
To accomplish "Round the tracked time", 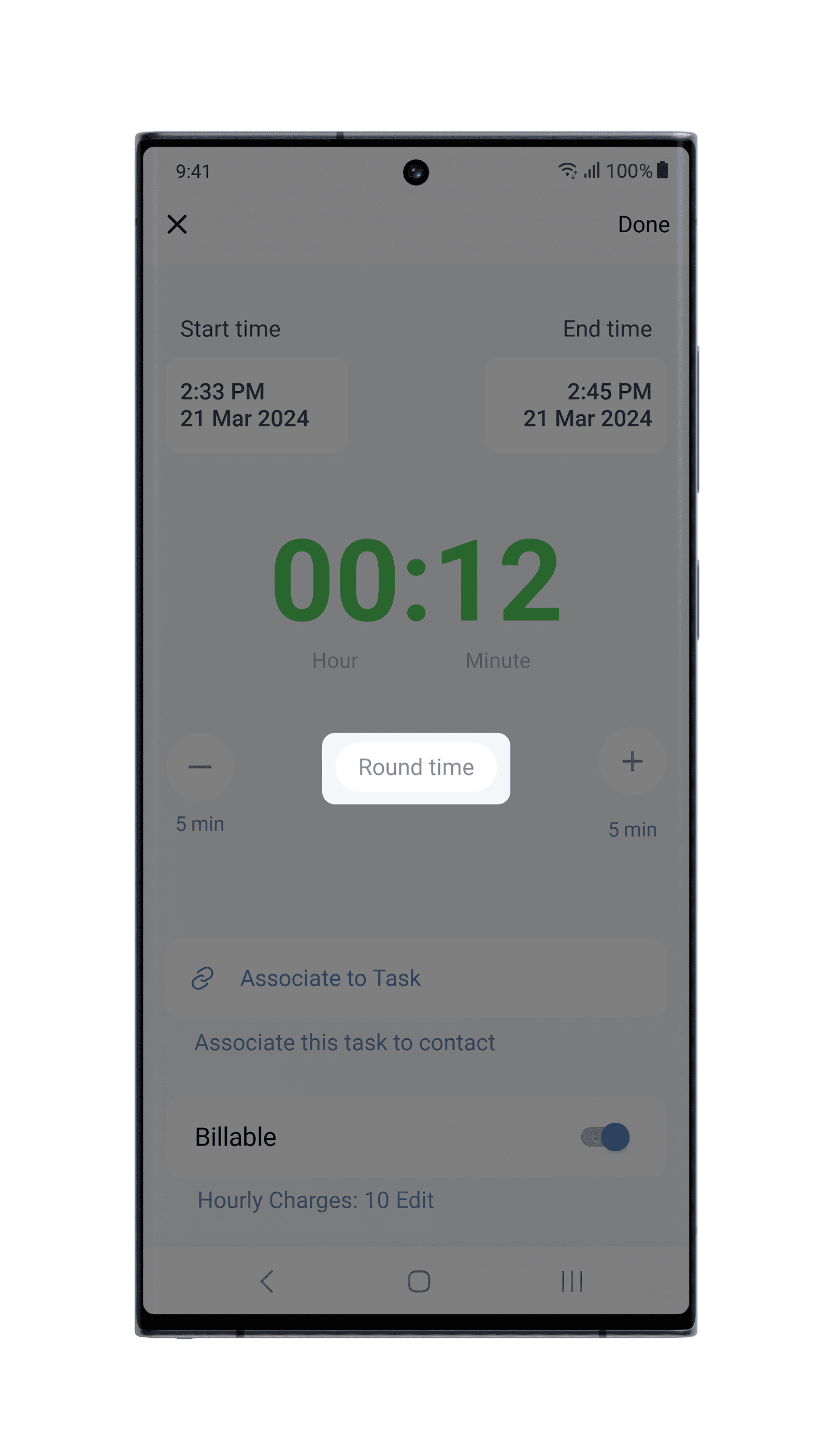I will tap(416, 767).
